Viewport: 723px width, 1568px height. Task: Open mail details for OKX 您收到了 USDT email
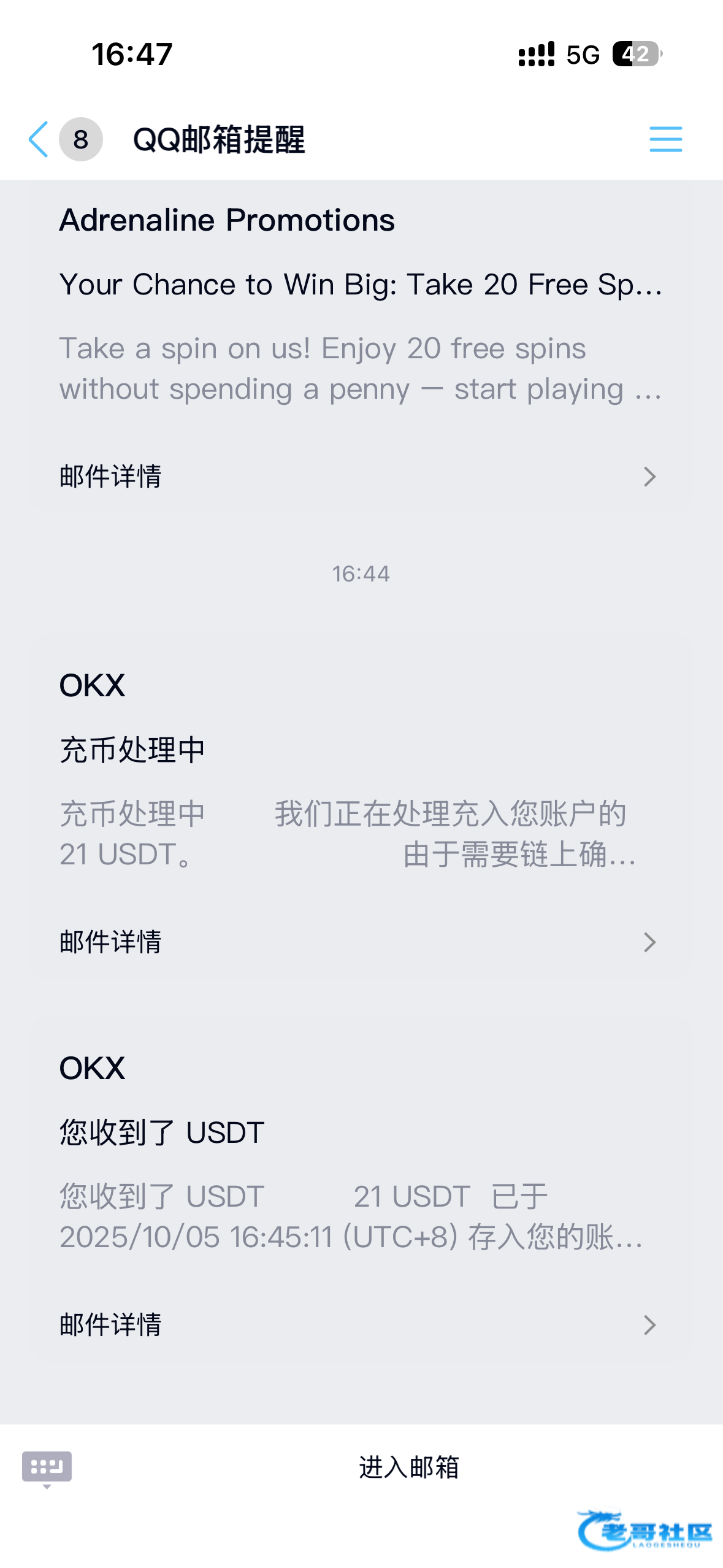[359, 1324]
